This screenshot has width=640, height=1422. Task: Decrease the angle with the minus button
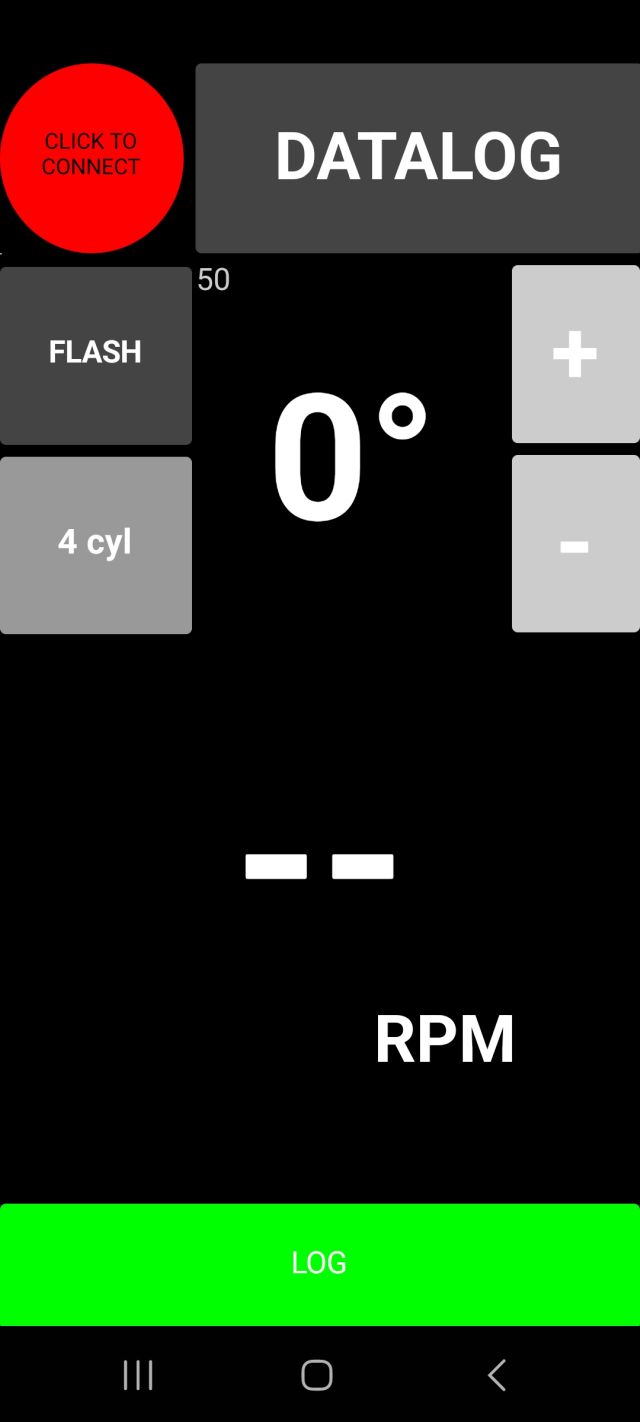575,544
